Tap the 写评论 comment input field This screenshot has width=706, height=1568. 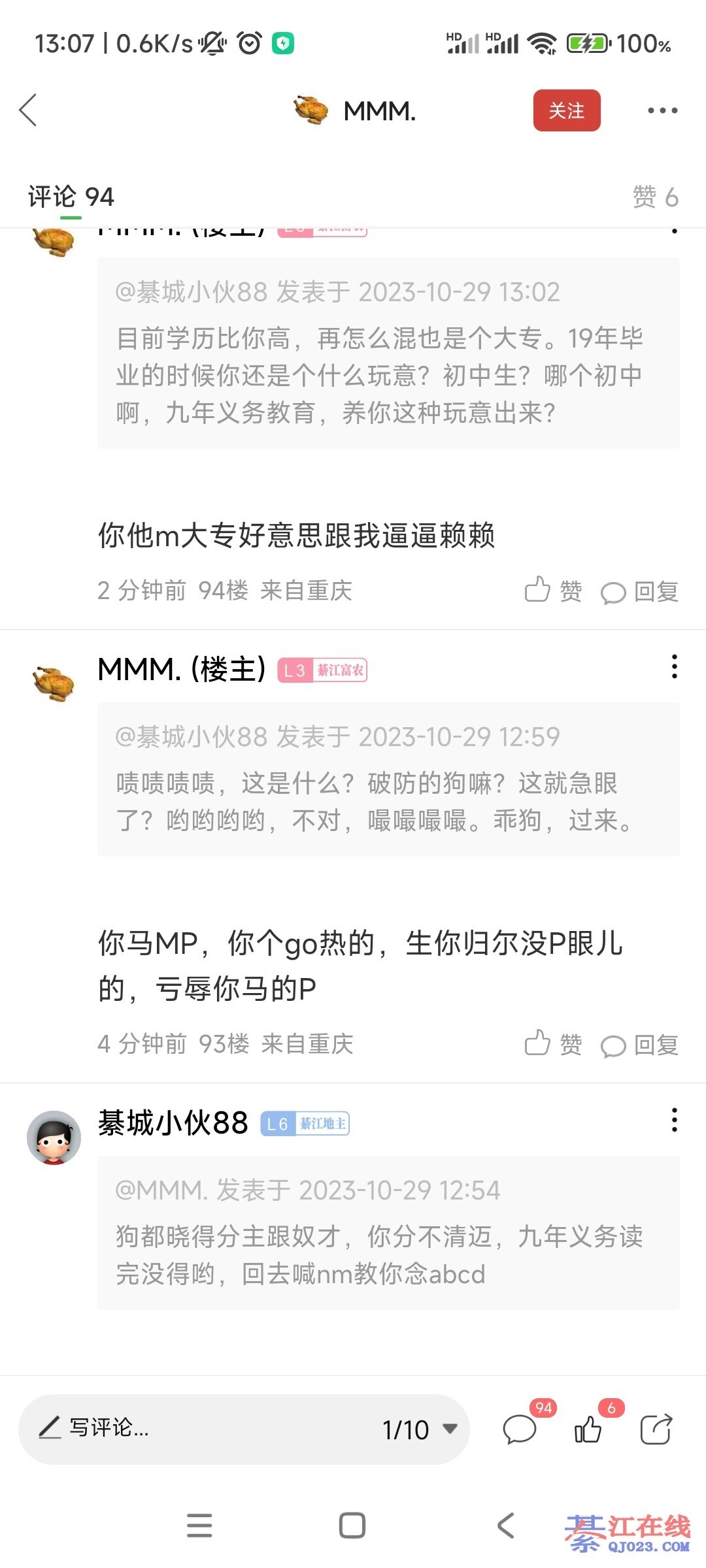[196, 1429]
